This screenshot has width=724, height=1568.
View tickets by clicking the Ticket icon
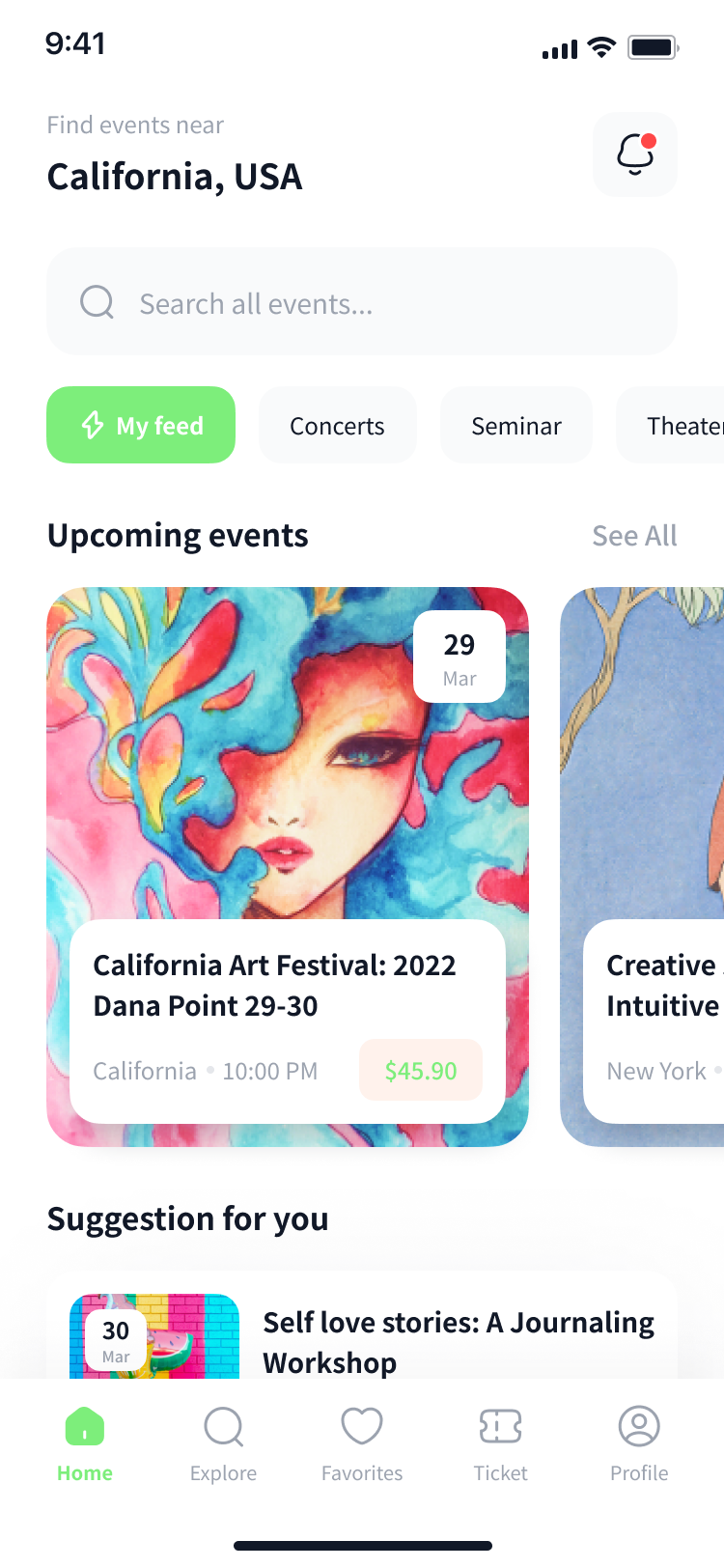[x=500, y=1425]
